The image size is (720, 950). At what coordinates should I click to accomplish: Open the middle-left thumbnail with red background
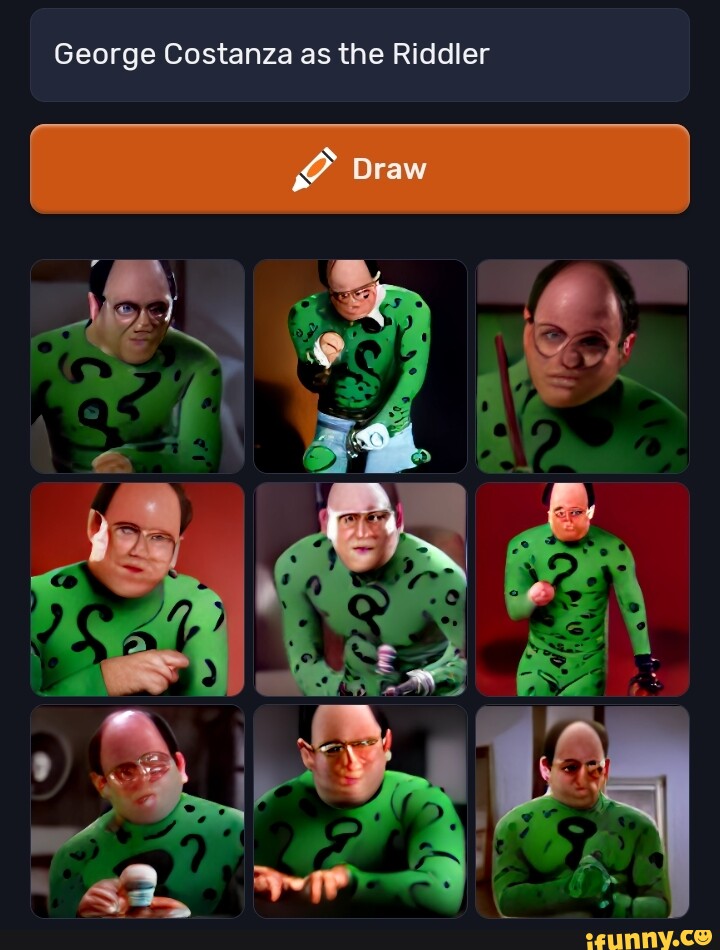137,589
